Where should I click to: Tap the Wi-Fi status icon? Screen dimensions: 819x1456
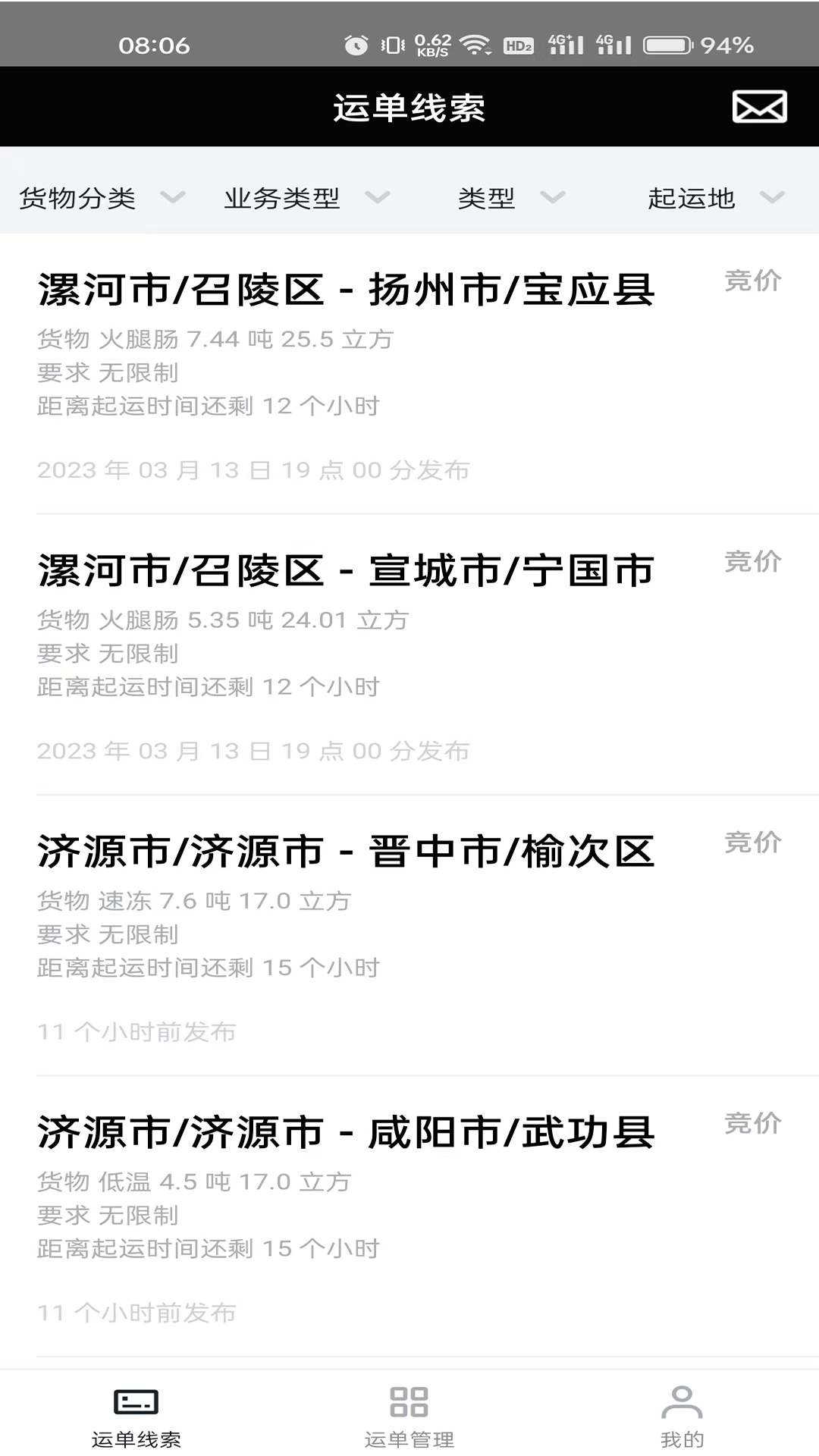[473, 44]
